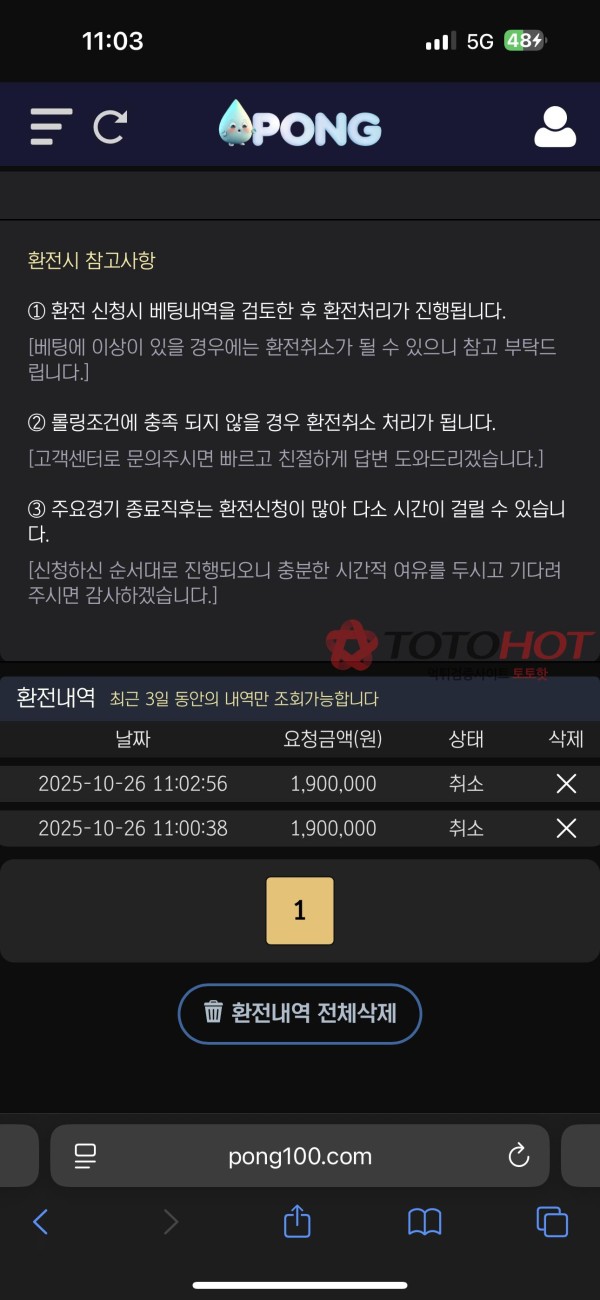This screenshot has width=600, height=1300.
Task: Show all open Safari tabs
Action: (x=552, y=1221)
